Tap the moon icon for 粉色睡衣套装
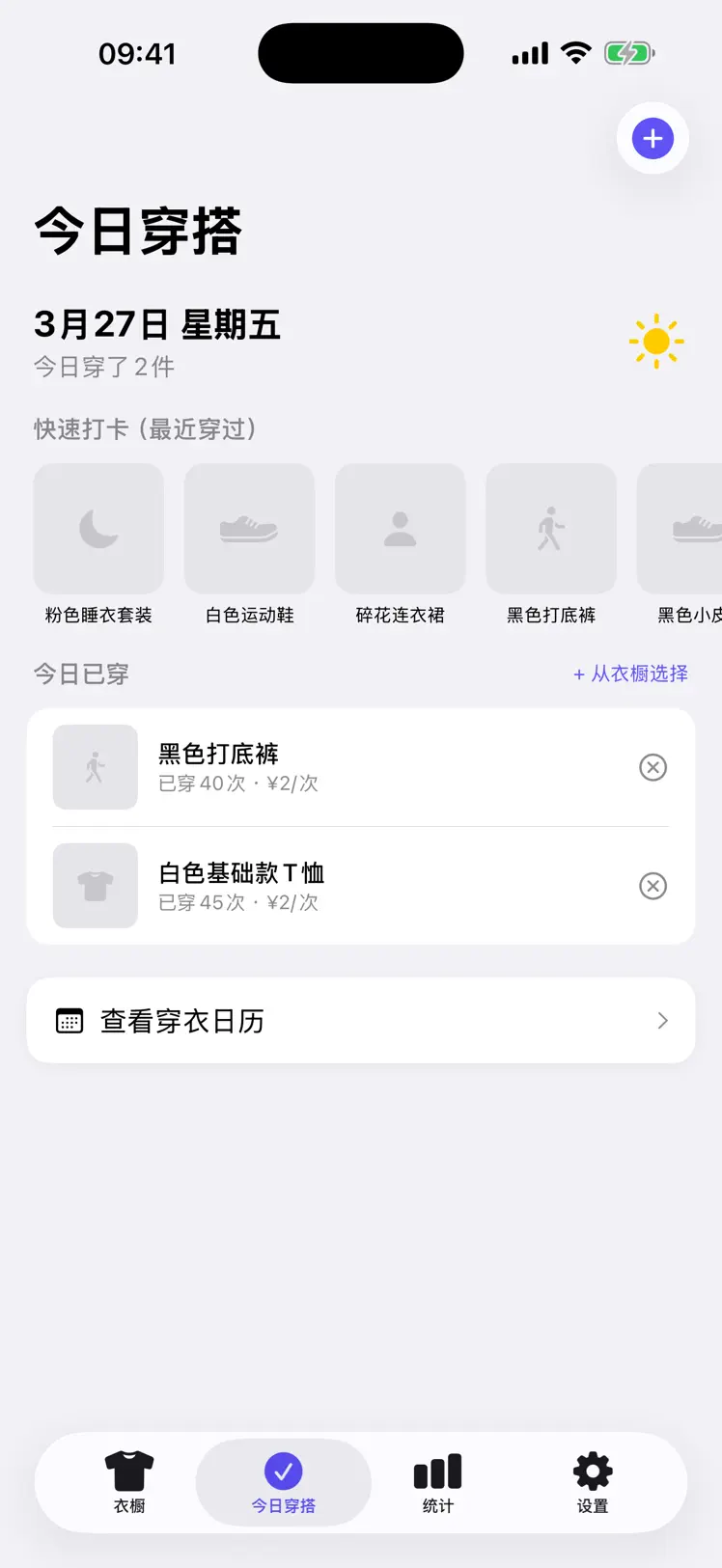 [97, 528]
